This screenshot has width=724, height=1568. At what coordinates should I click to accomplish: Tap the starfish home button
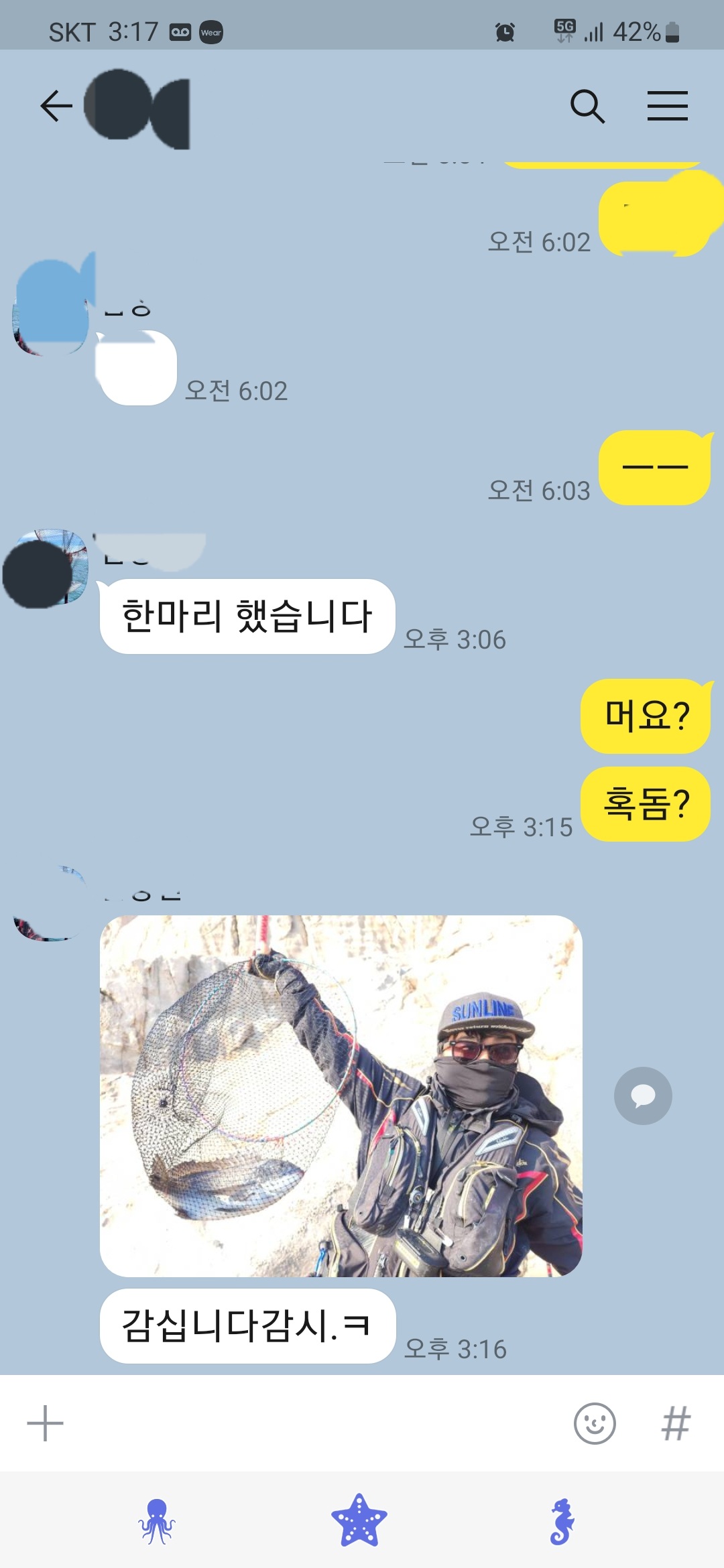(359, 1521)
